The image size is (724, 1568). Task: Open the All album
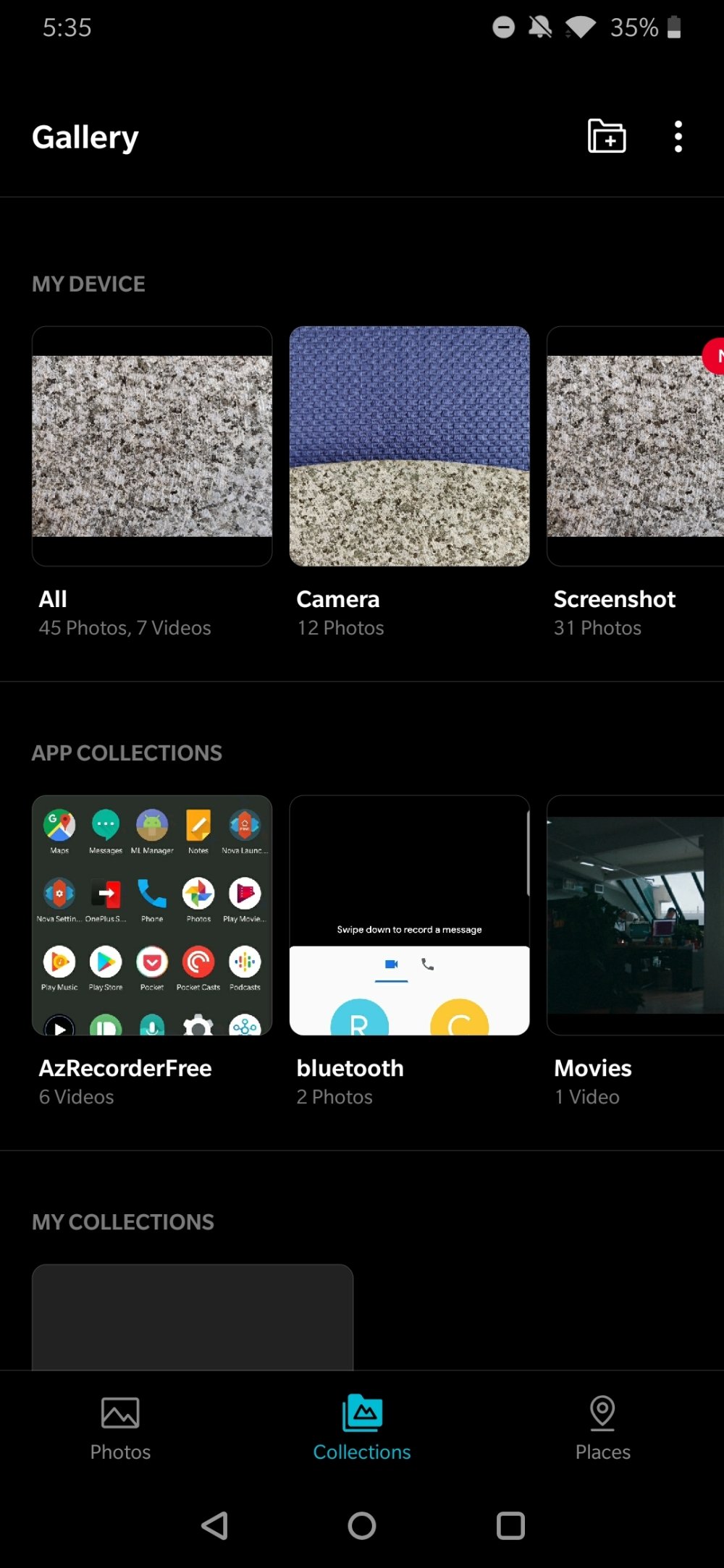point(152,446)
